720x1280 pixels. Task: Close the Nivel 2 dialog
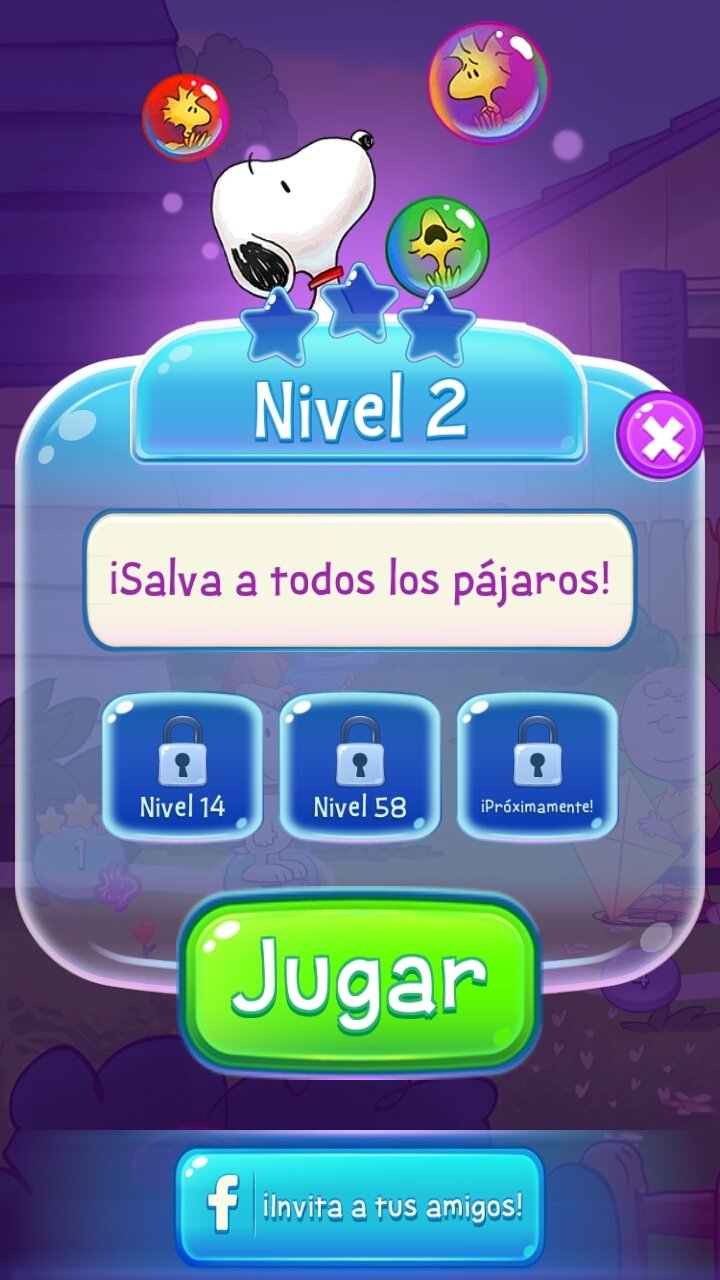tap(660, 436)
